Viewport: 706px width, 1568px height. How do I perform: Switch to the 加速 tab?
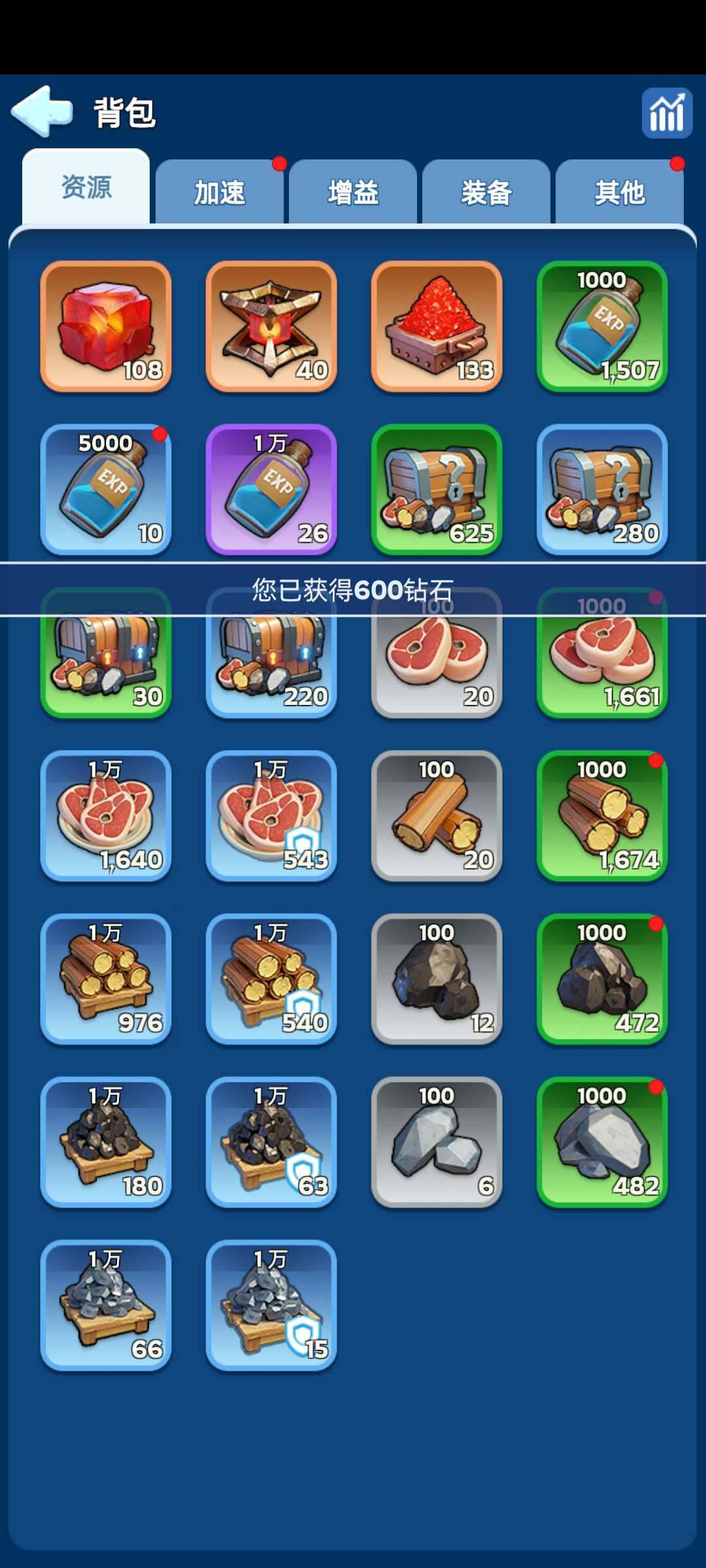click(x=220, y=193)
